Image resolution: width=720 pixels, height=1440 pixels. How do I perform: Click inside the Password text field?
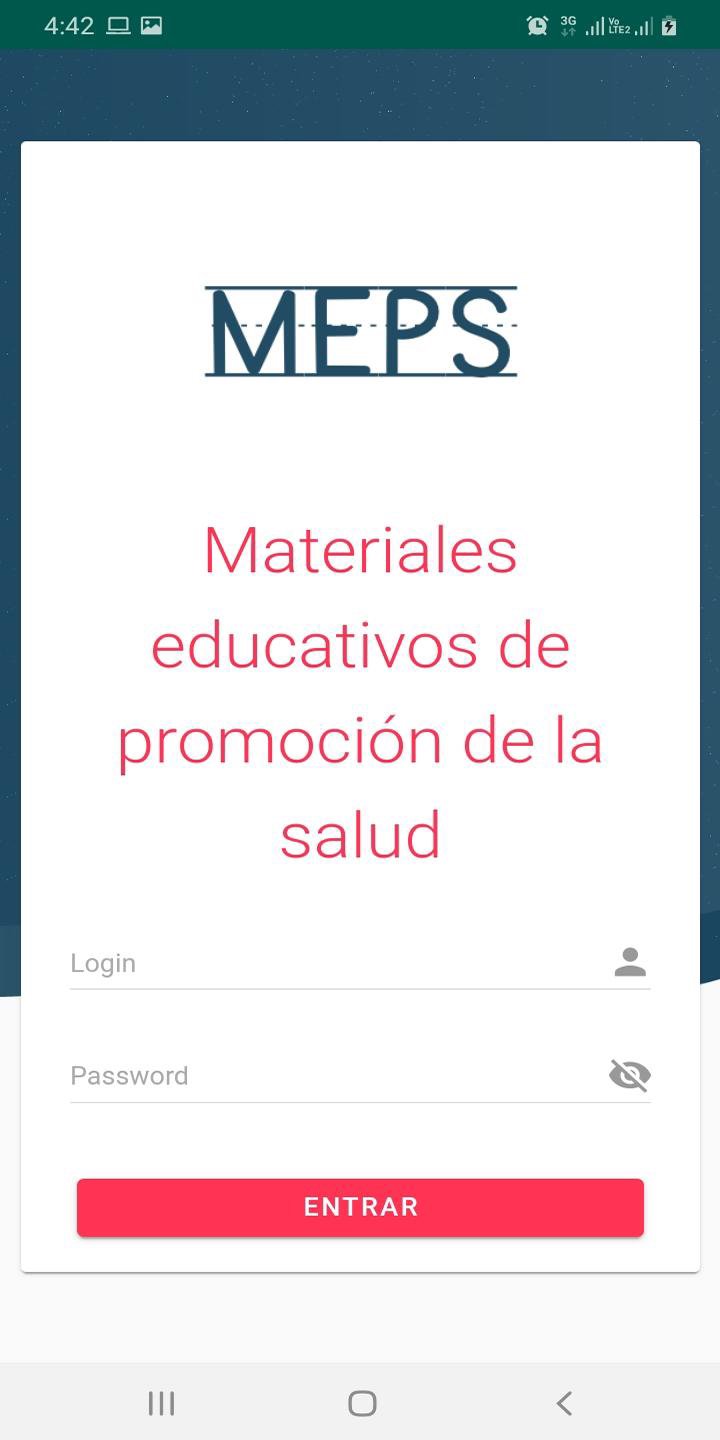(x=300, y=1075)
